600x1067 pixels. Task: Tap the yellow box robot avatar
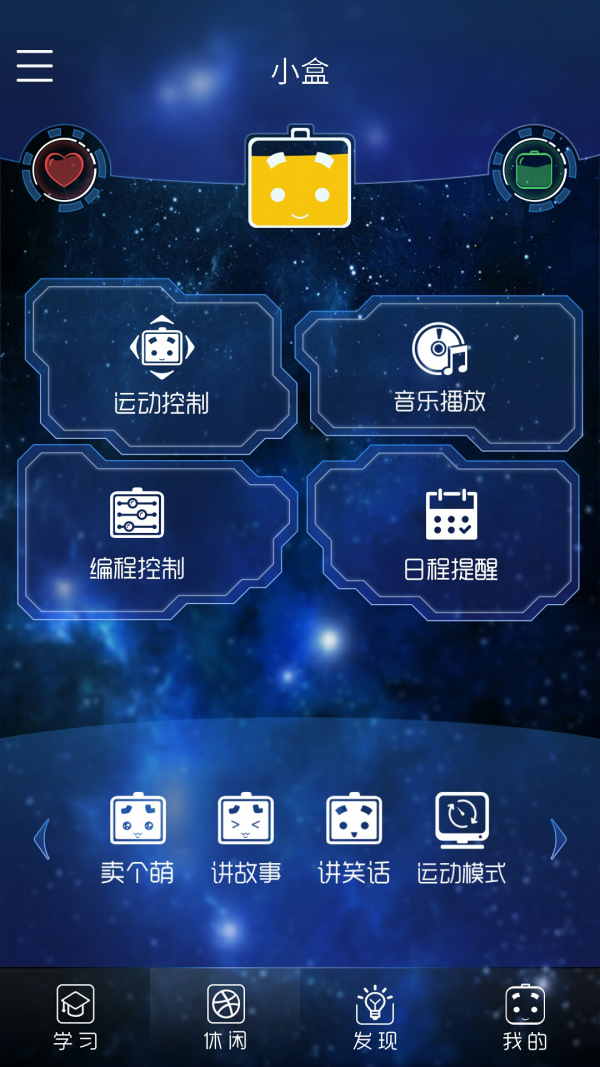pos(299,180)
